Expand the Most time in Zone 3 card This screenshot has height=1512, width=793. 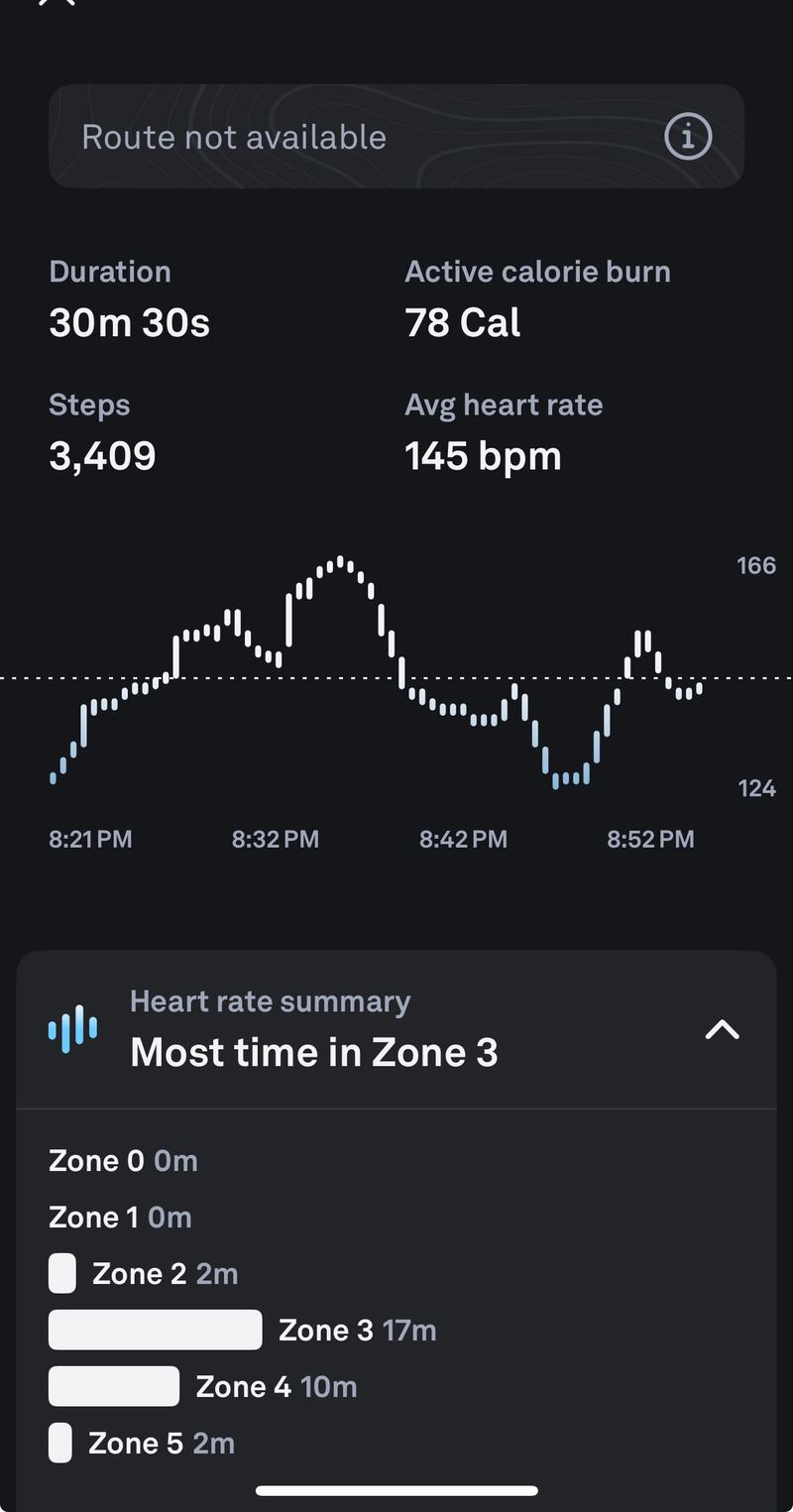tap(313, 1051)
